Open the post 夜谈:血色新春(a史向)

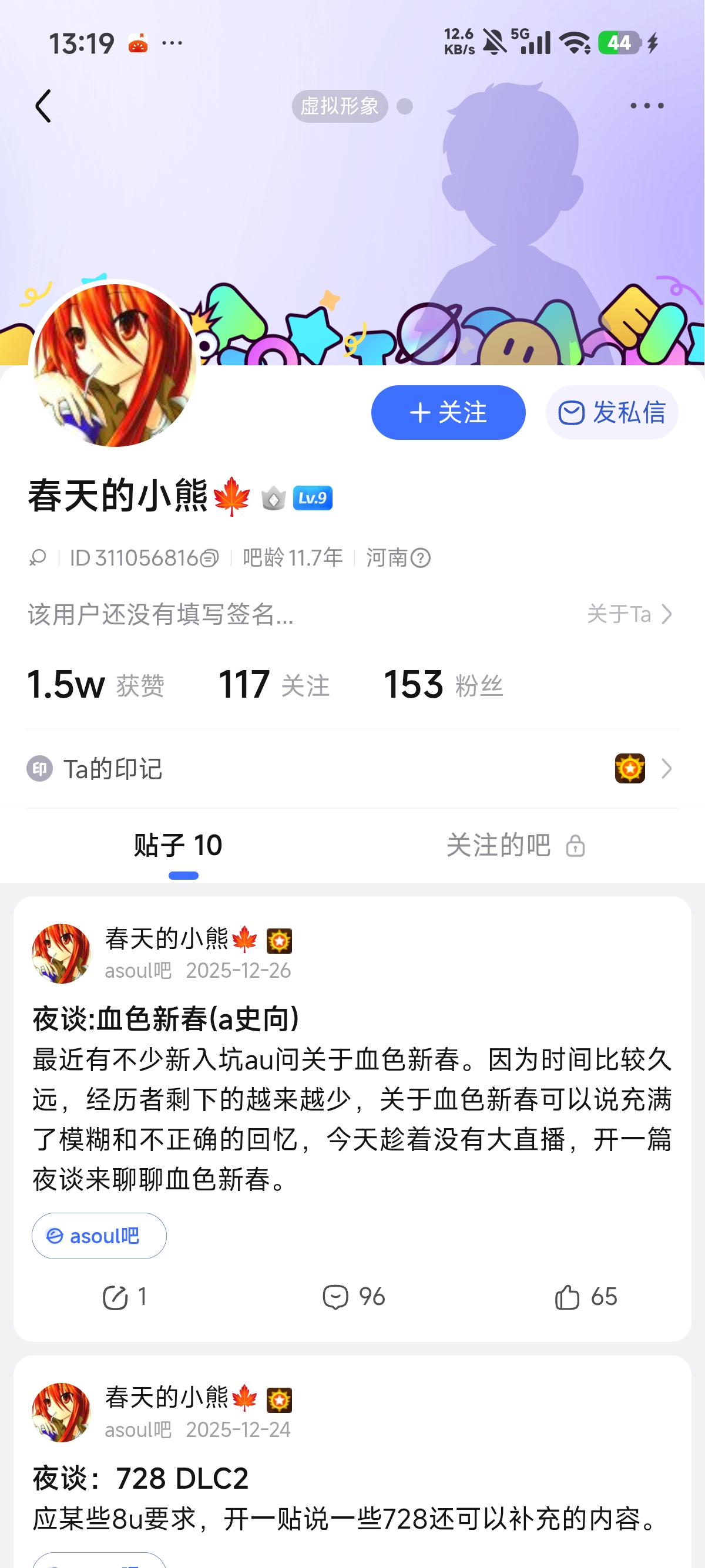[166, 1019]
